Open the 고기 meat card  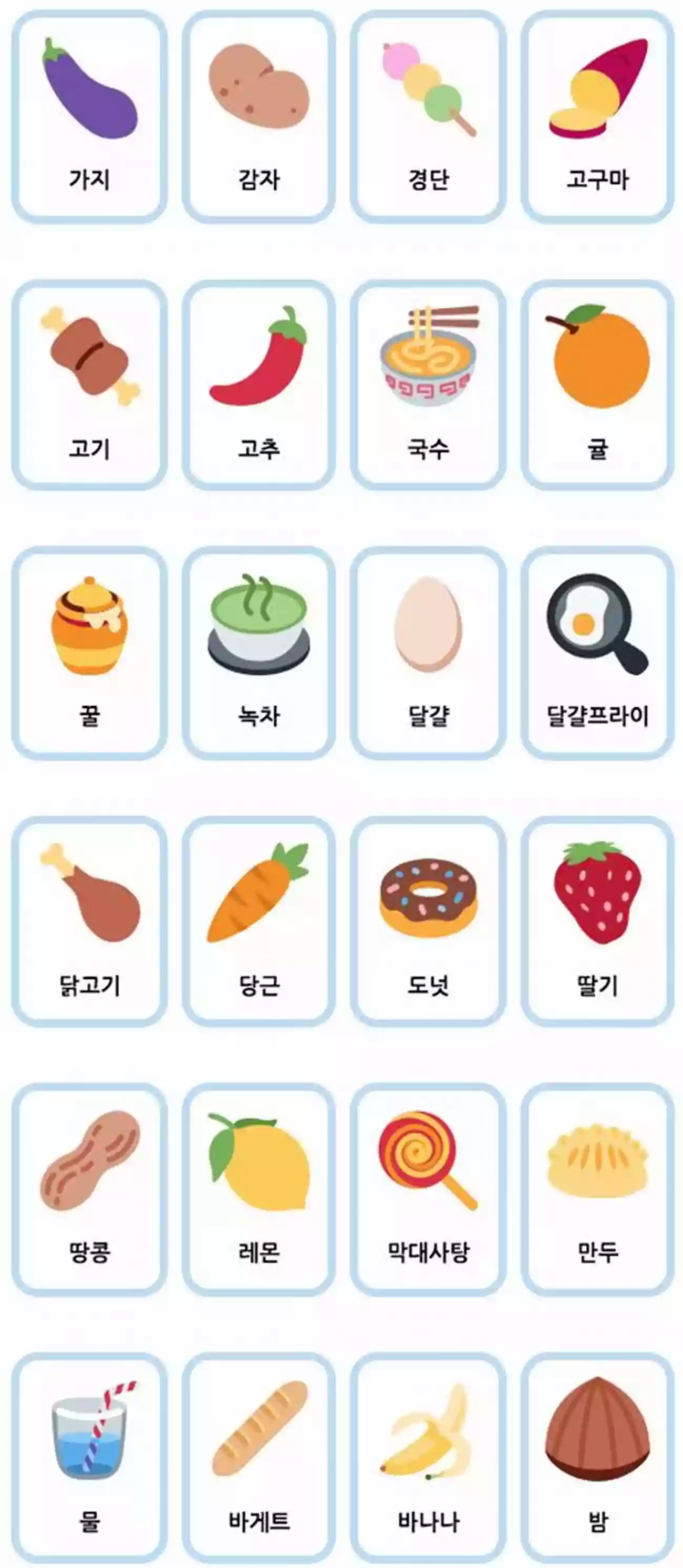pos(89,385)
